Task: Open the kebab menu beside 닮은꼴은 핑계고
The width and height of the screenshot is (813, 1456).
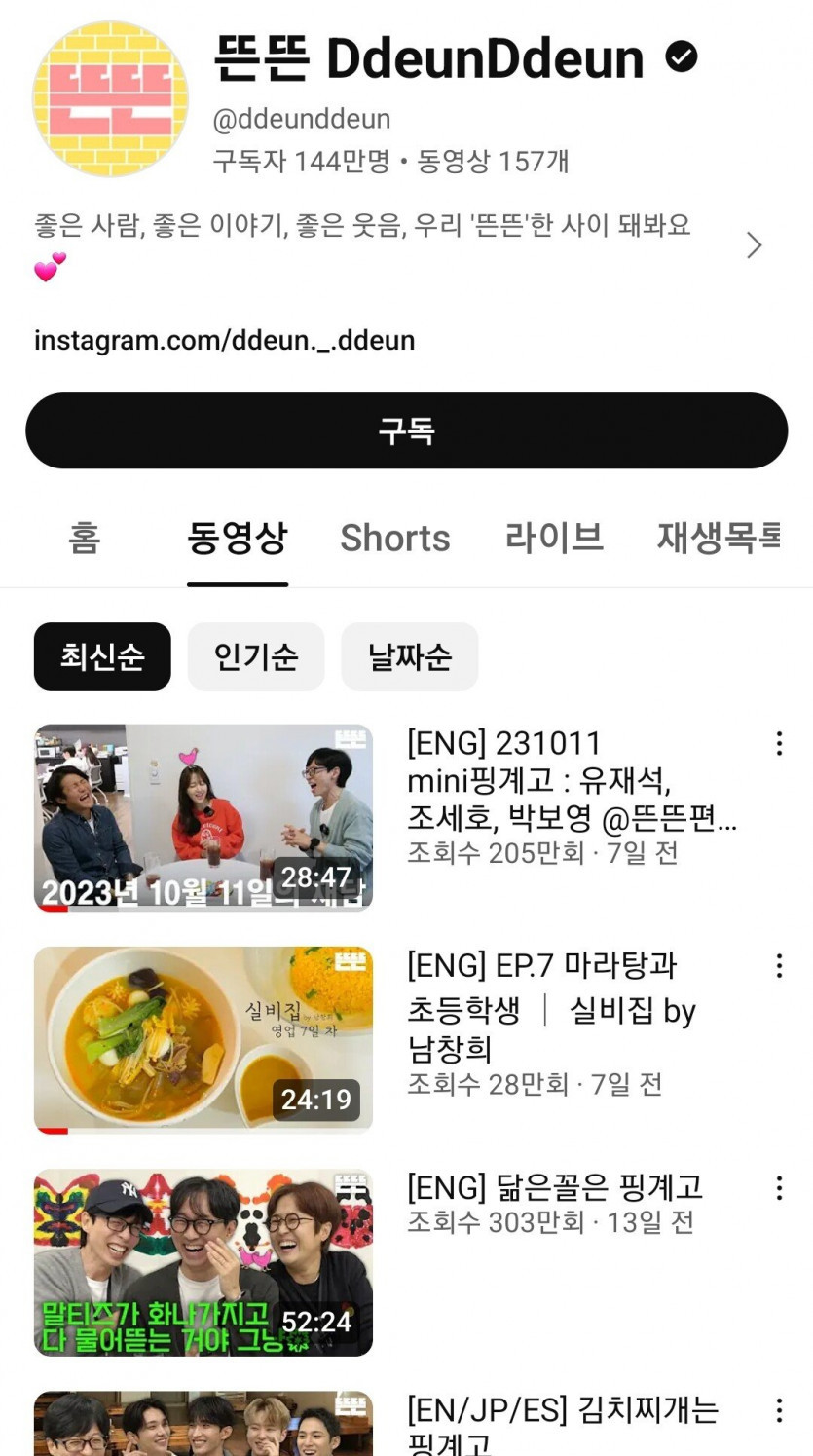Action: [x=780, y=1188]
